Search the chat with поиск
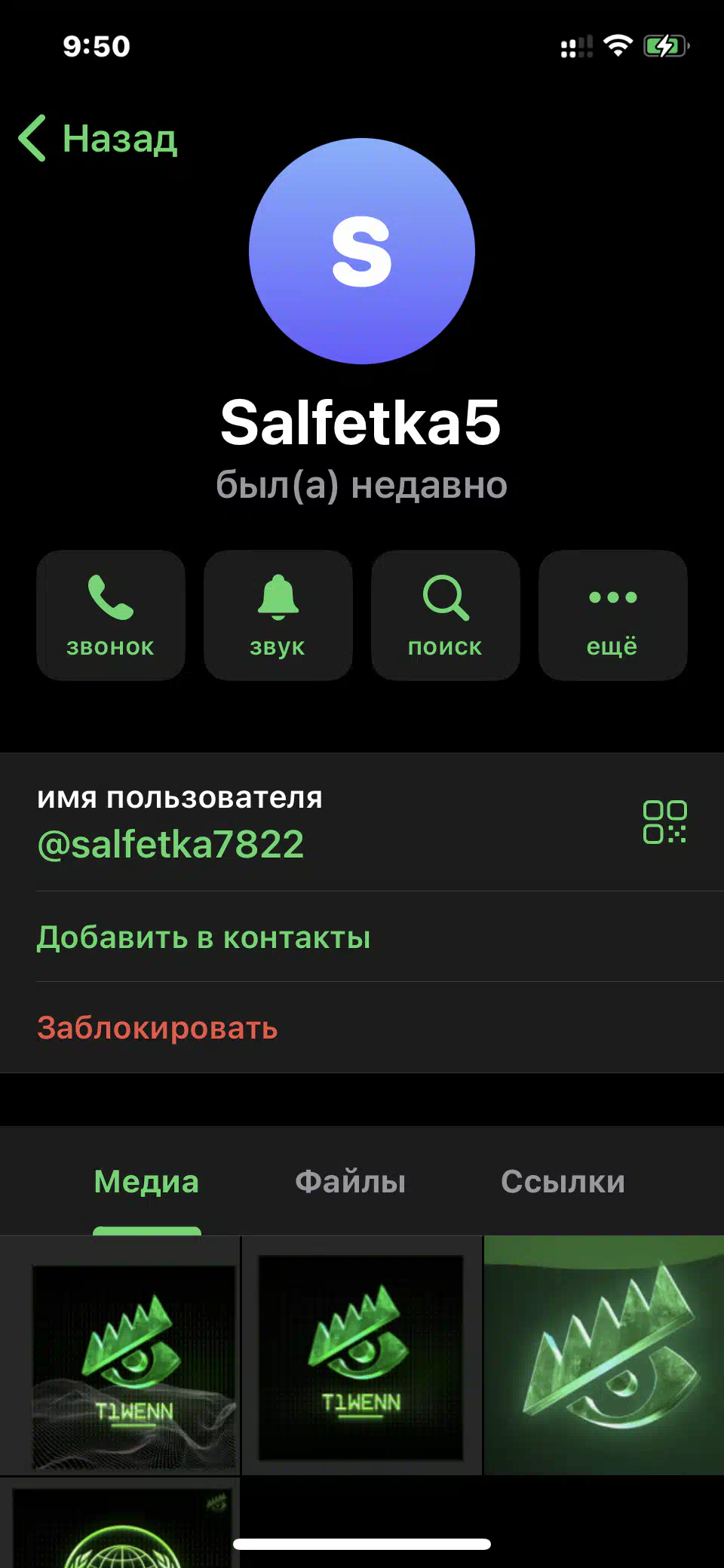The image size is (724, 1568). [446, 615]
